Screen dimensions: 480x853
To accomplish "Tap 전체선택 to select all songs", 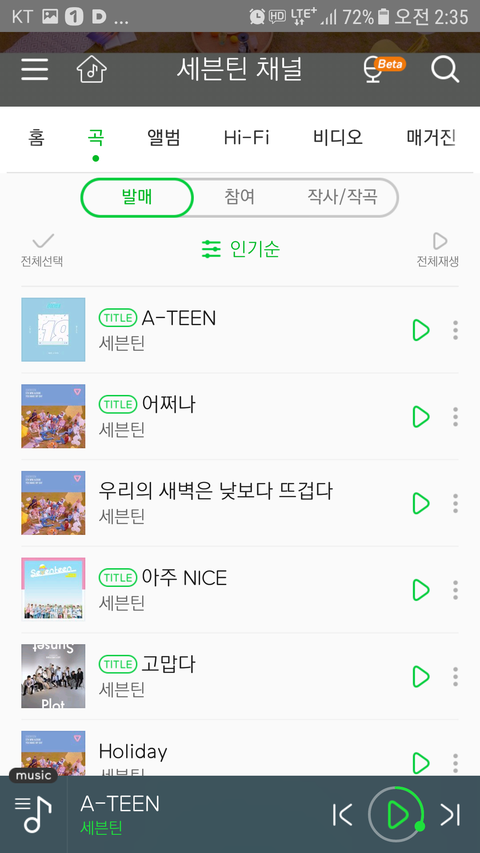I will point(42,250).
